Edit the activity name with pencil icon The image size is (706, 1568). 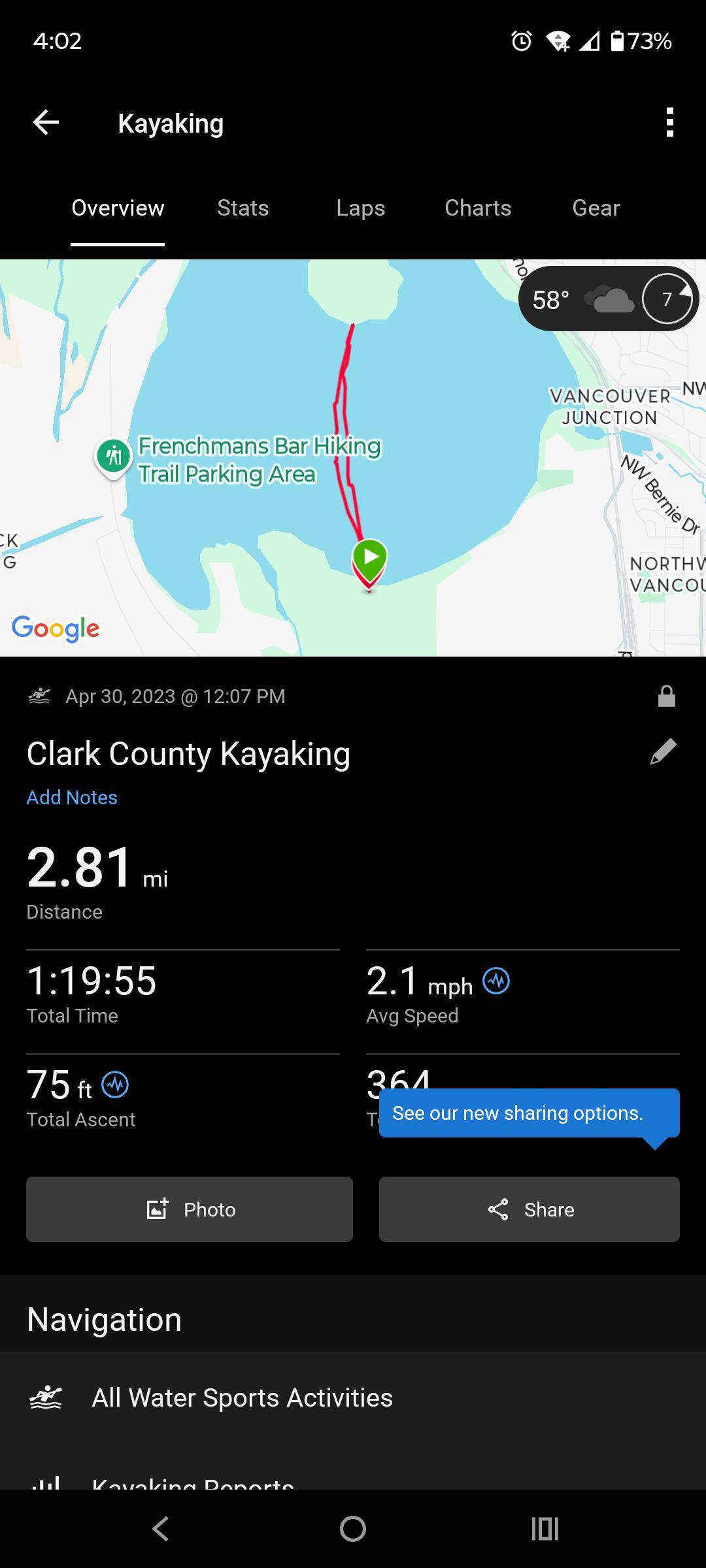pos(663,752)
